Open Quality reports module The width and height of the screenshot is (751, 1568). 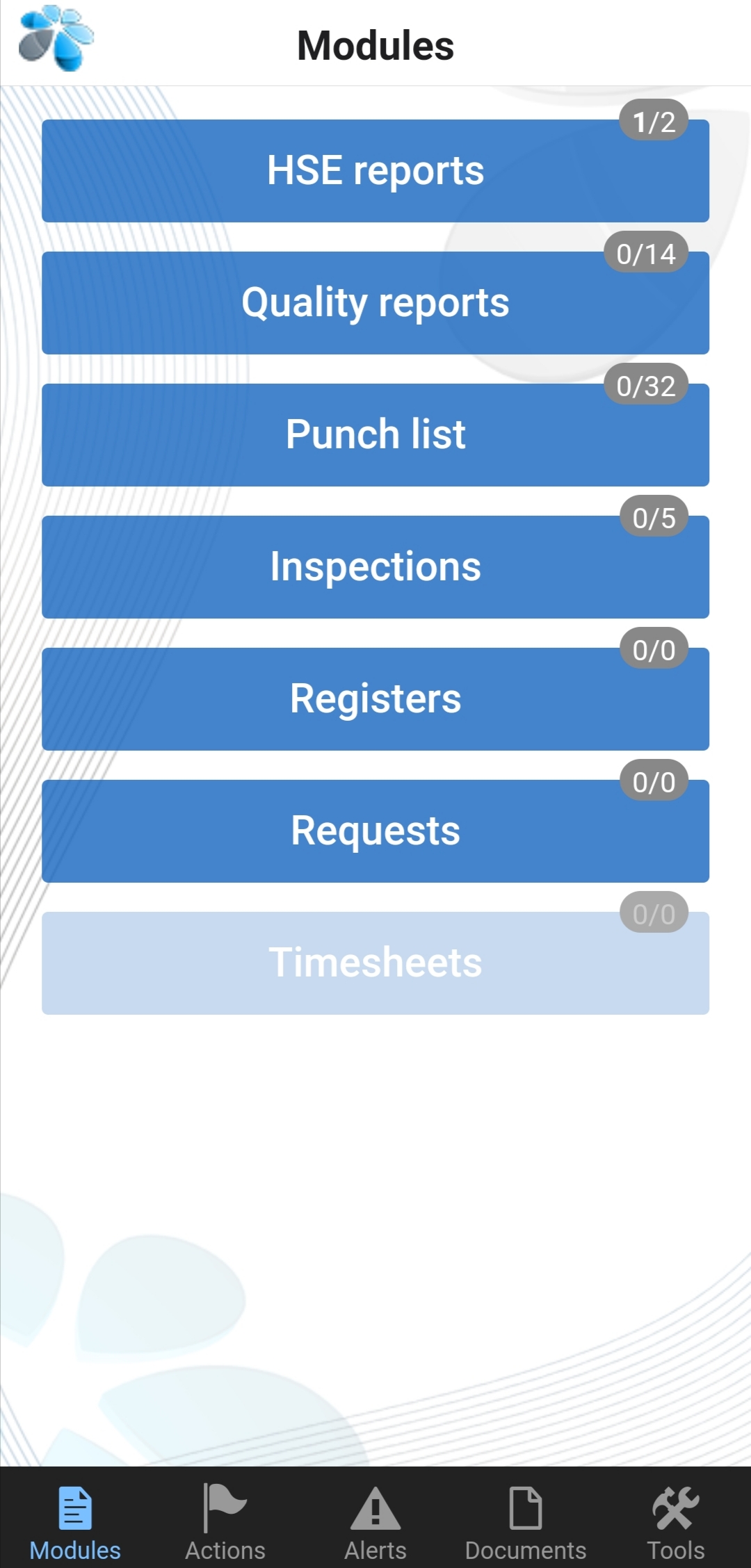(375, 303)
